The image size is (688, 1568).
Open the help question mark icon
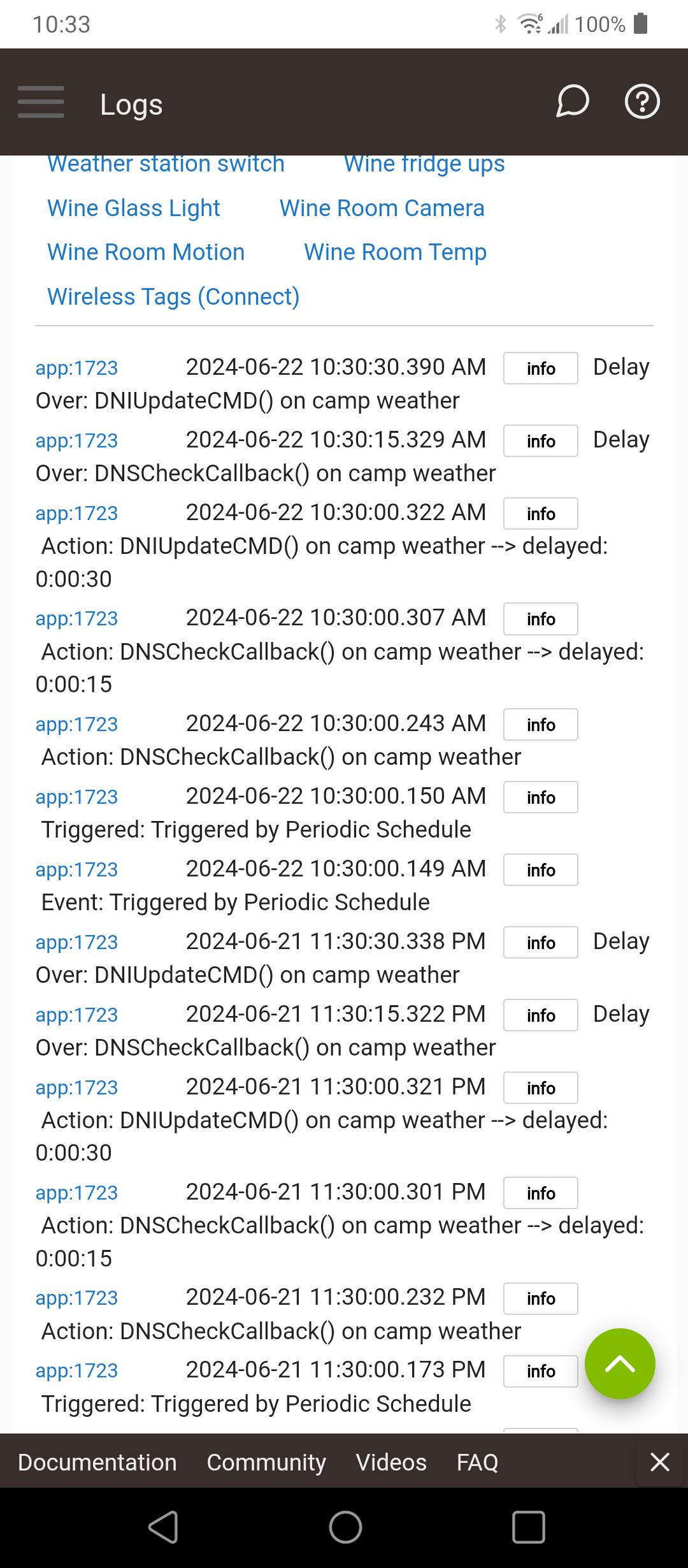[642, 101]
